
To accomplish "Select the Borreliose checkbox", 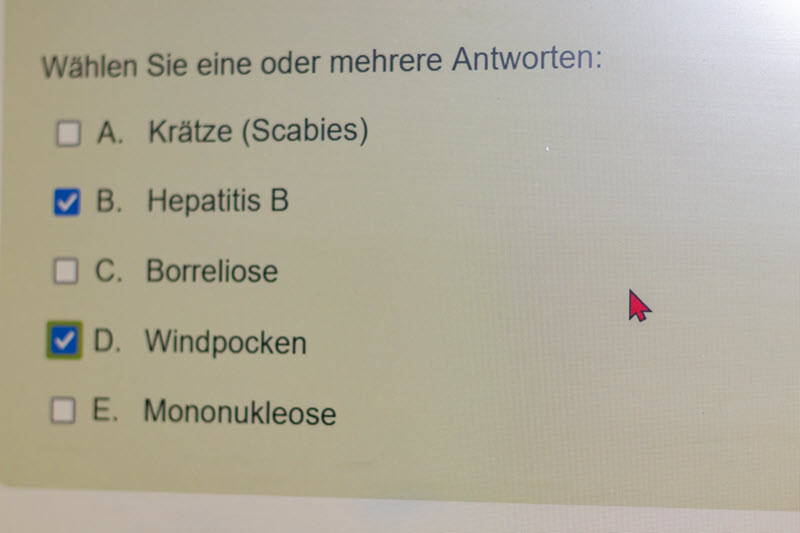I will point(65,271).
